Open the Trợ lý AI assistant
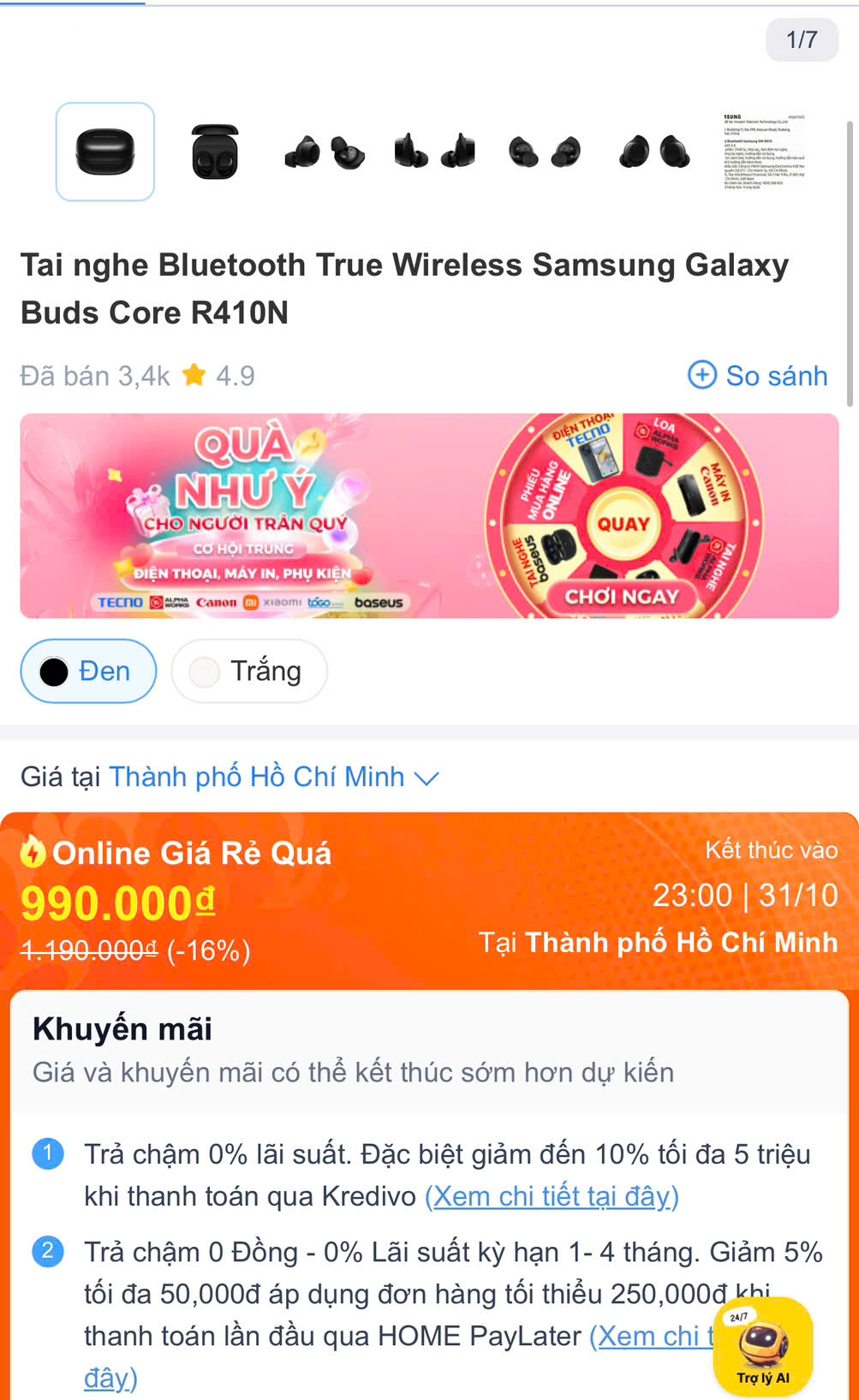859x1400 pixels. [762, 1345]
